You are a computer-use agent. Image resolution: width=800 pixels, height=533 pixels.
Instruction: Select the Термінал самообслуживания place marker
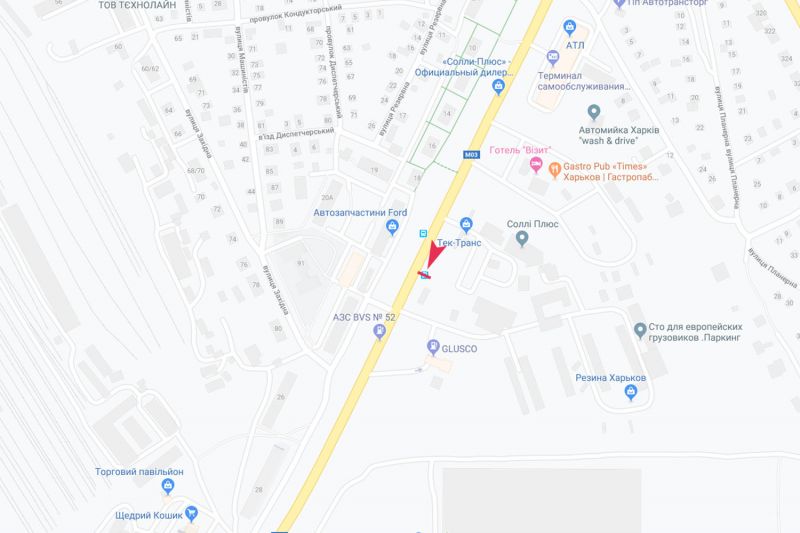[x=553, y=60]
